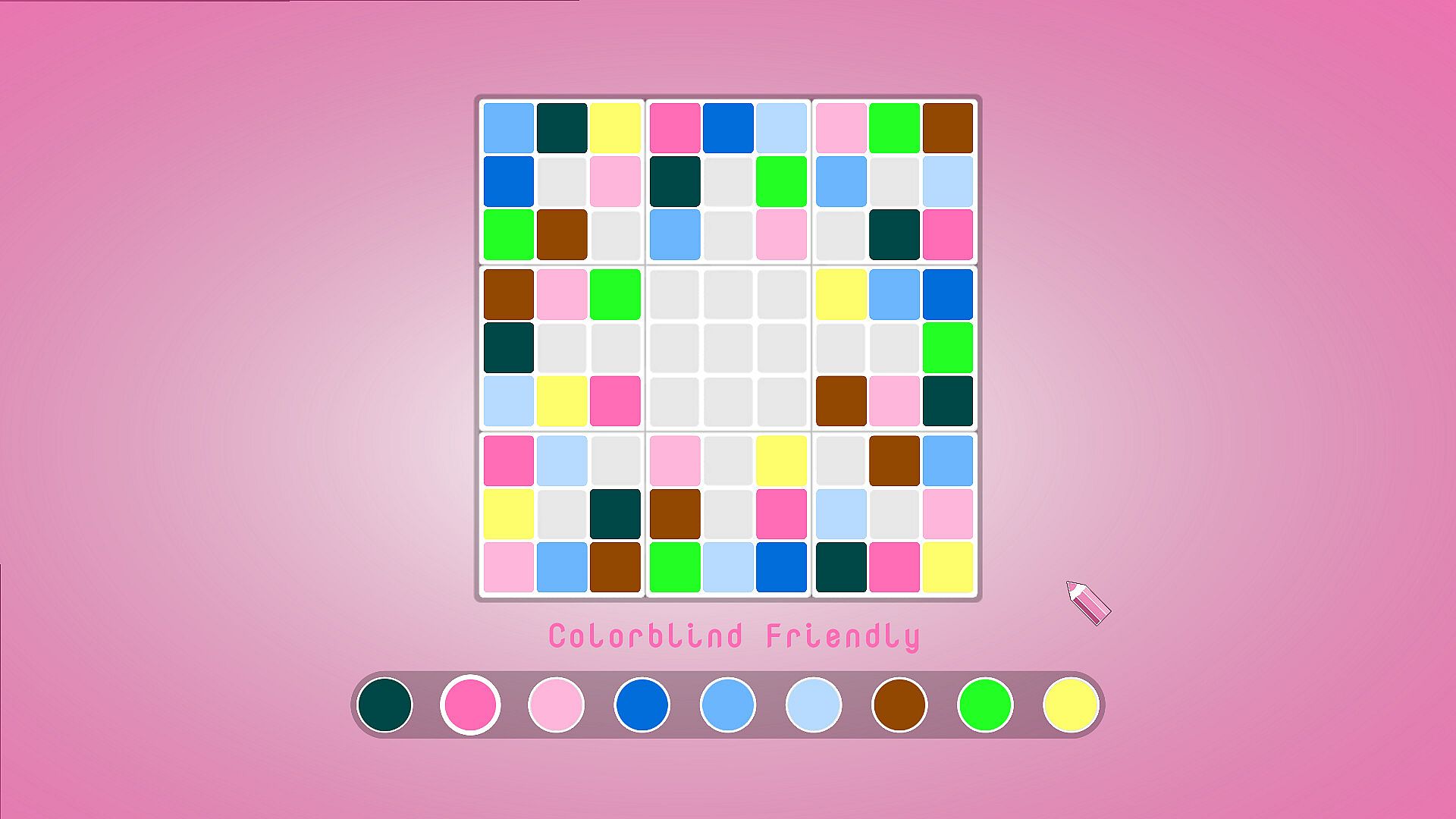The height and width of the screenshot is (819, 1456).
Task: Choose the yellow color swatch
Action: 1071,704
